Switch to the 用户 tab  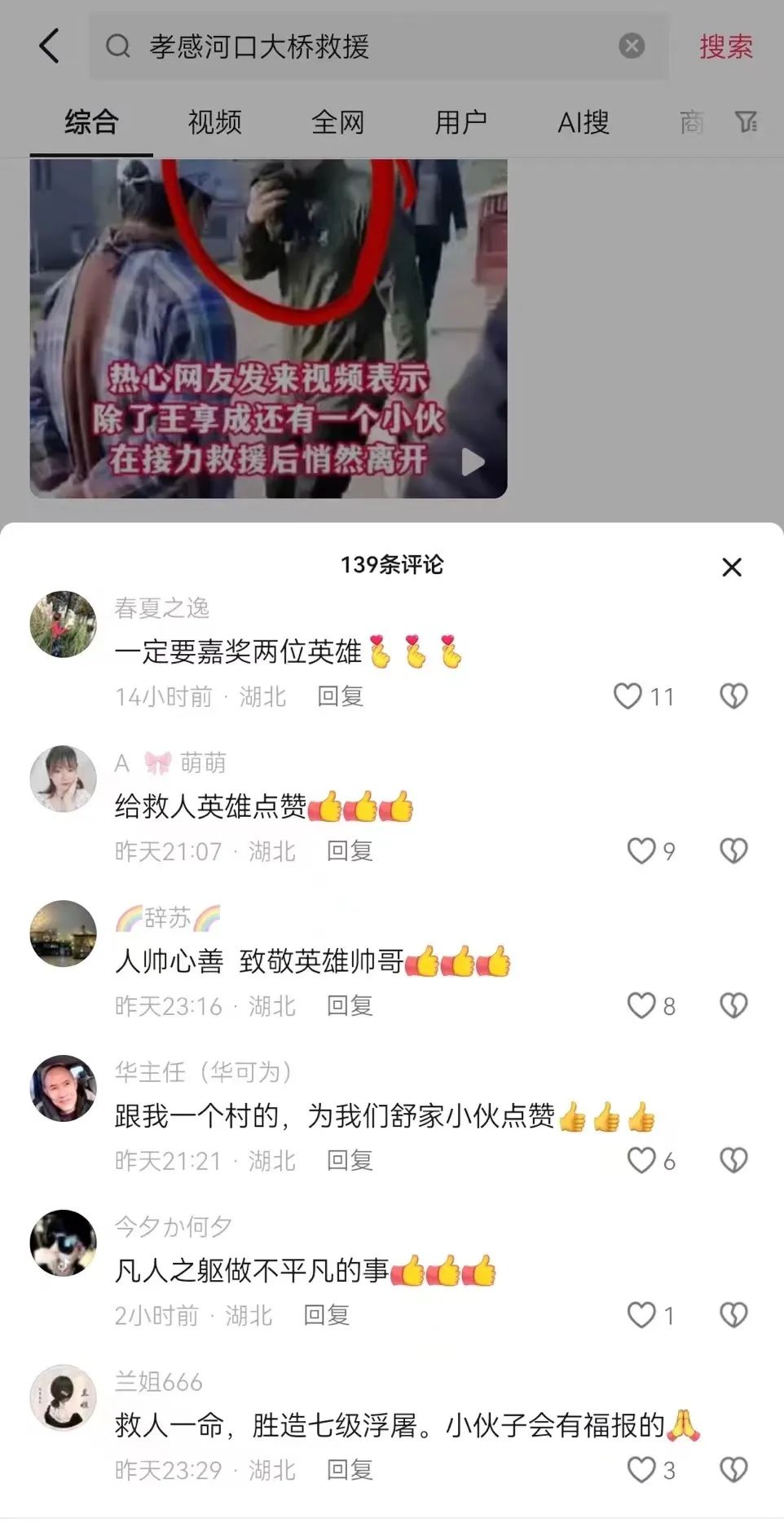pyautogui.click(x=460, y=122)
